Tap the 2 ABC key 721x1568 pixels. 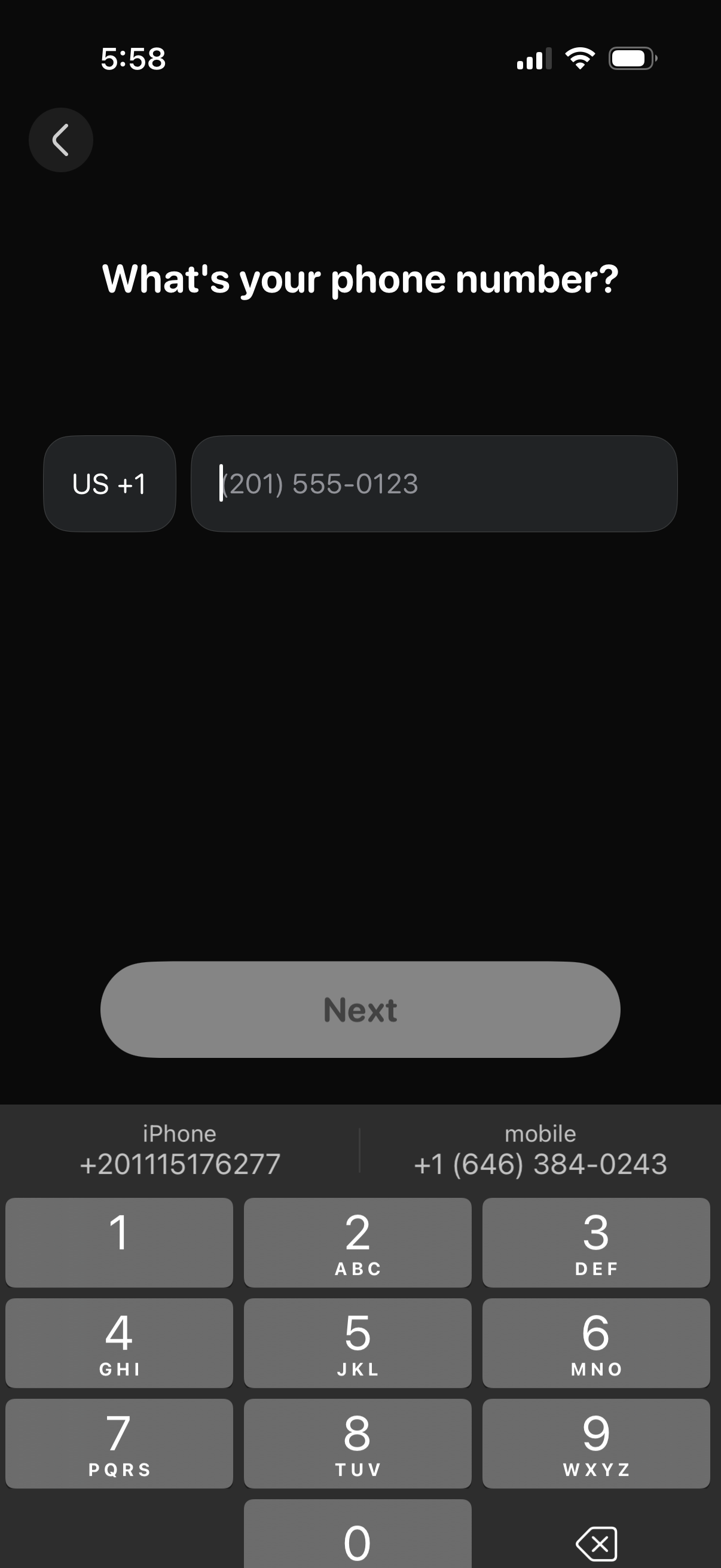(358, 1243)
